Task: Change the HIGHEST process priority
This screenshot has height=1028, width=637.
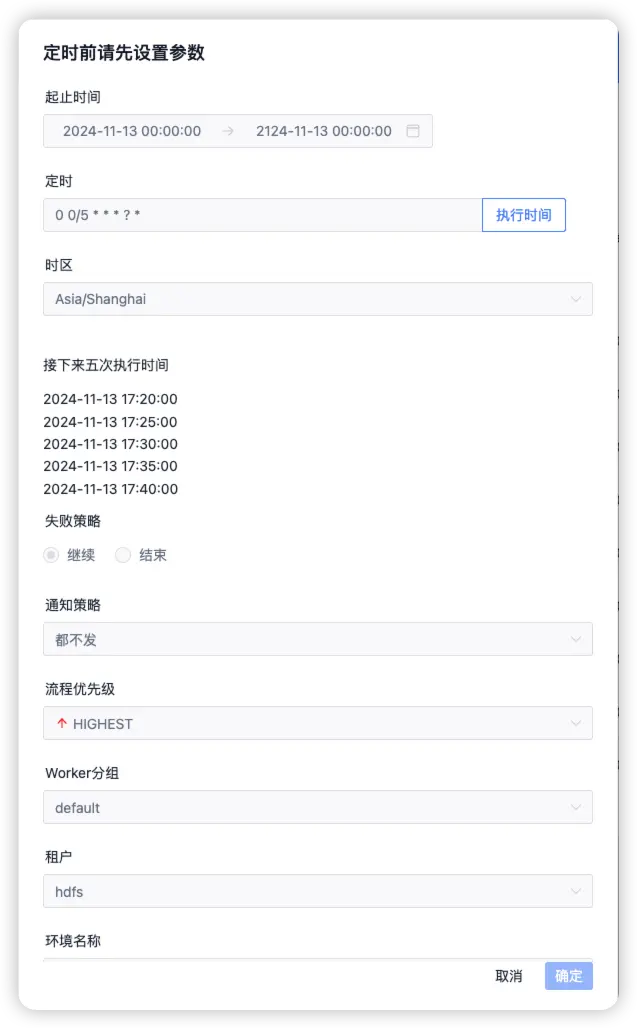Action: point(317,723)
